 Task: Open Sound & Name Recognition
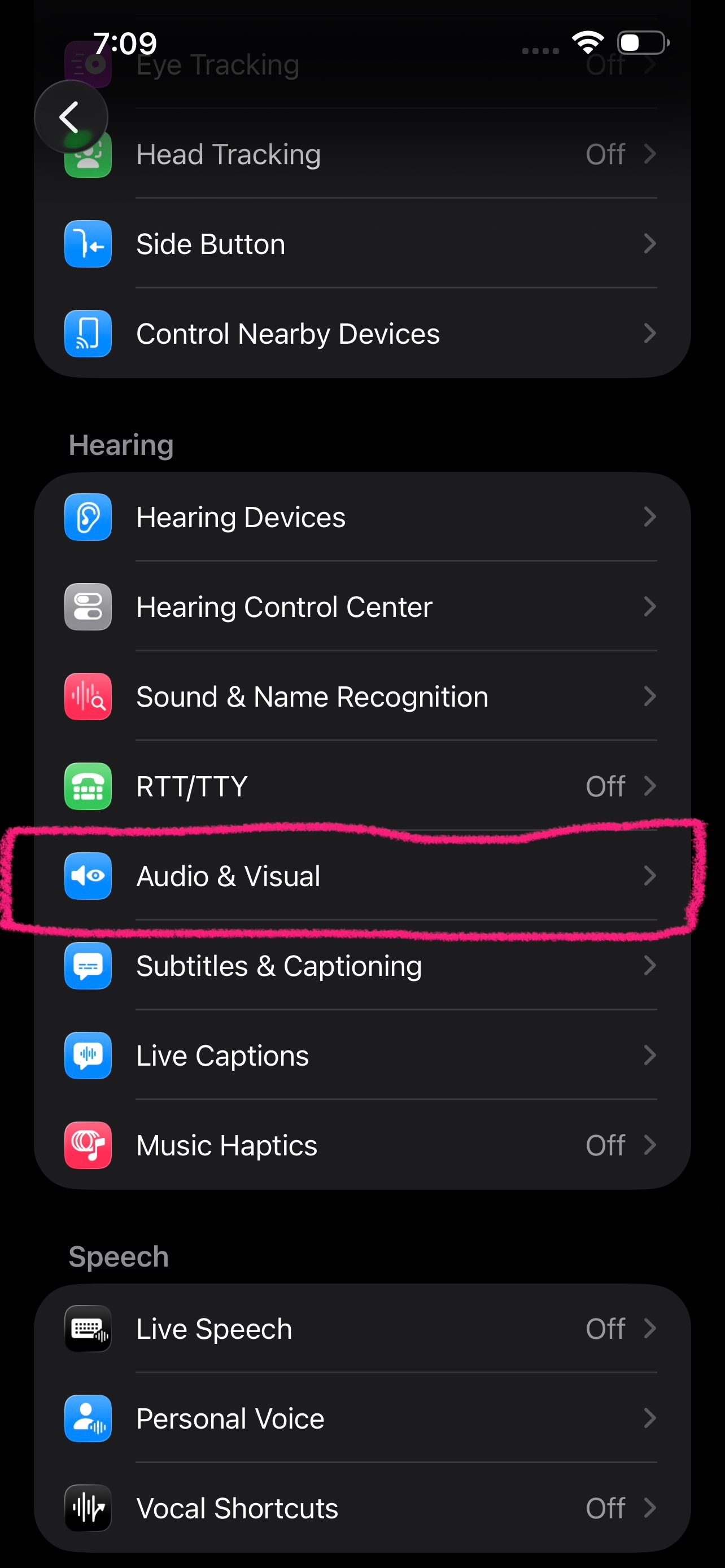[x=362, y=697]
